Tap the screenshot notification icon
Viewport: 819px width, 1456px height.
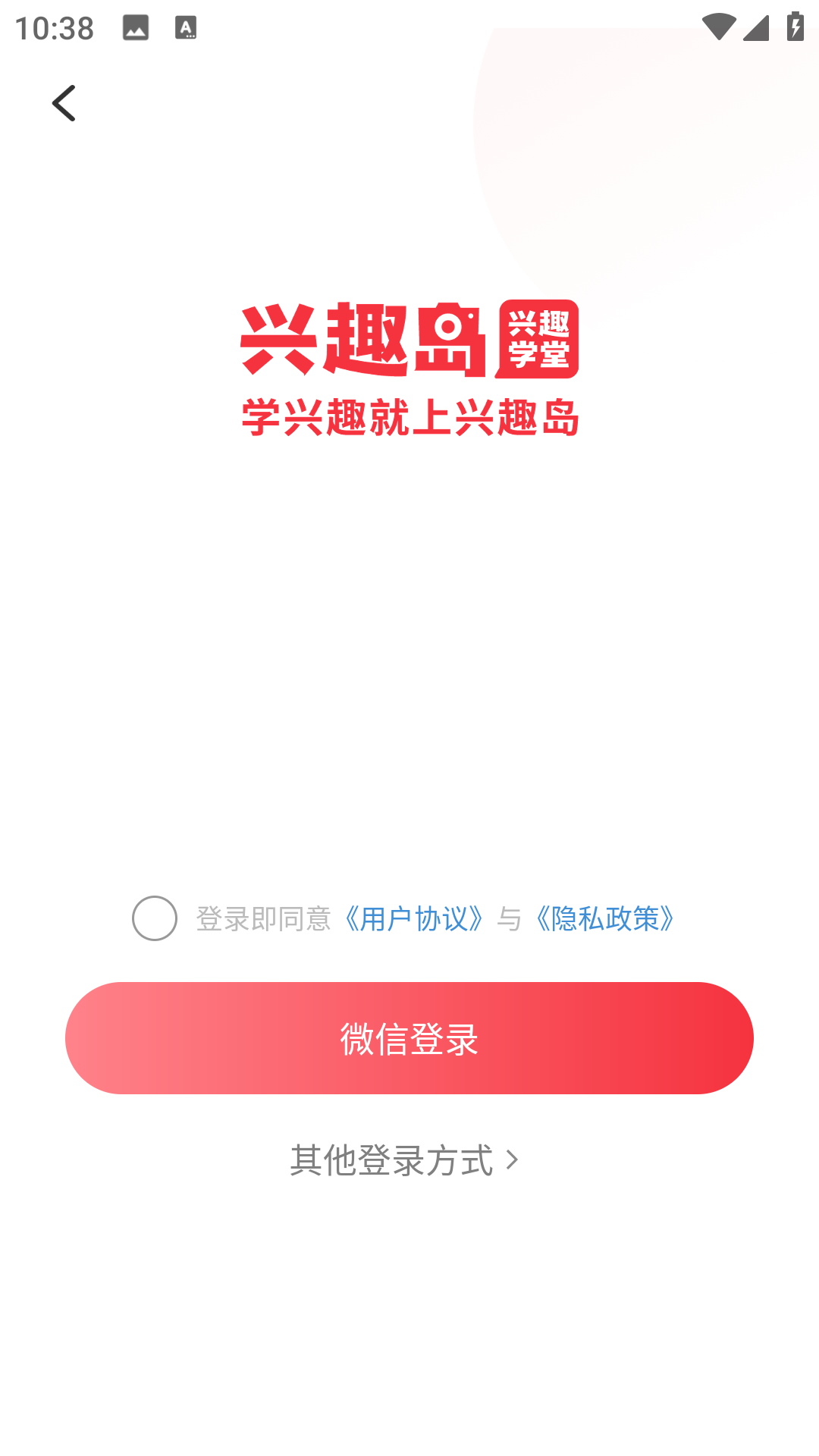[136, 27]
